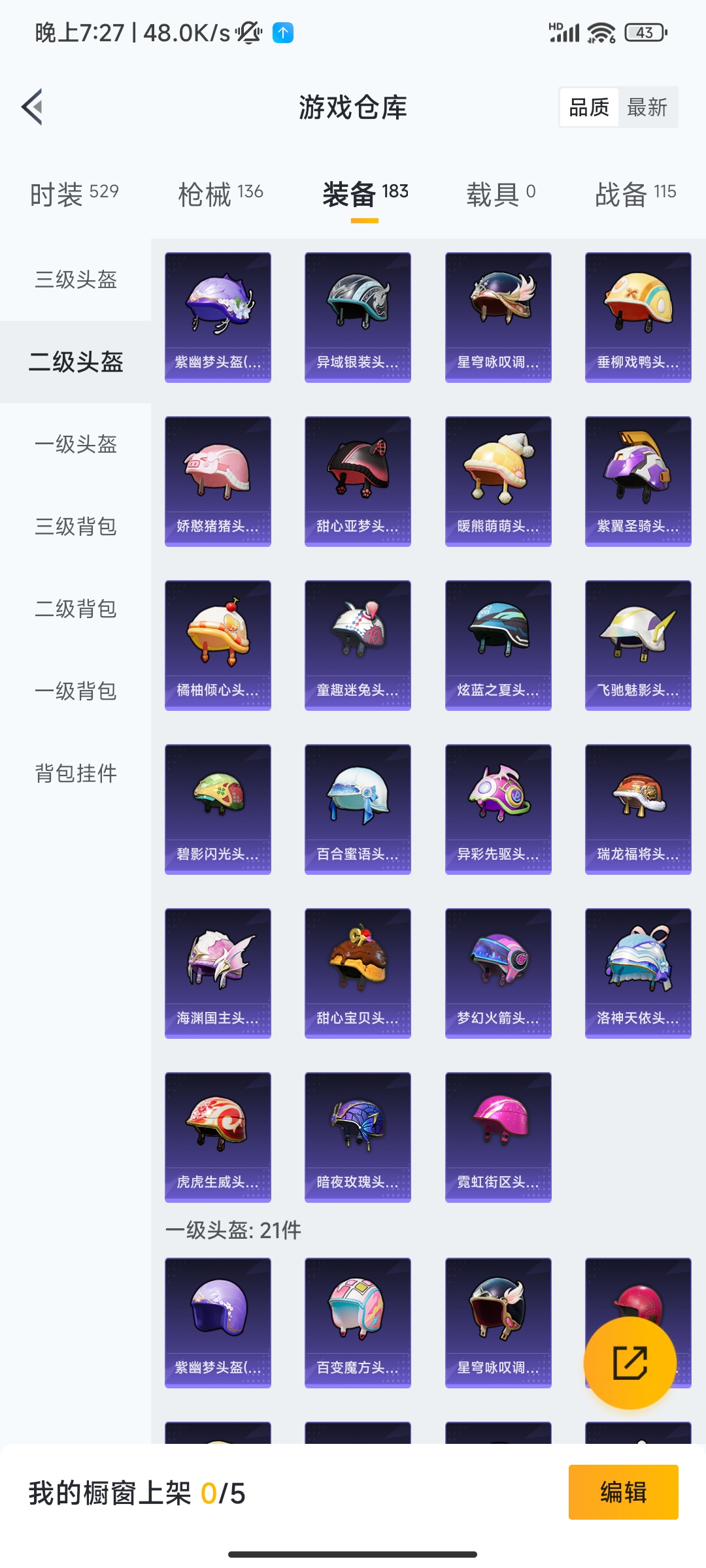The height and width of the screenshot is (1568, 706).
Task: Open the 瑞龙福将 helmet item
Action: click(638, 809)
